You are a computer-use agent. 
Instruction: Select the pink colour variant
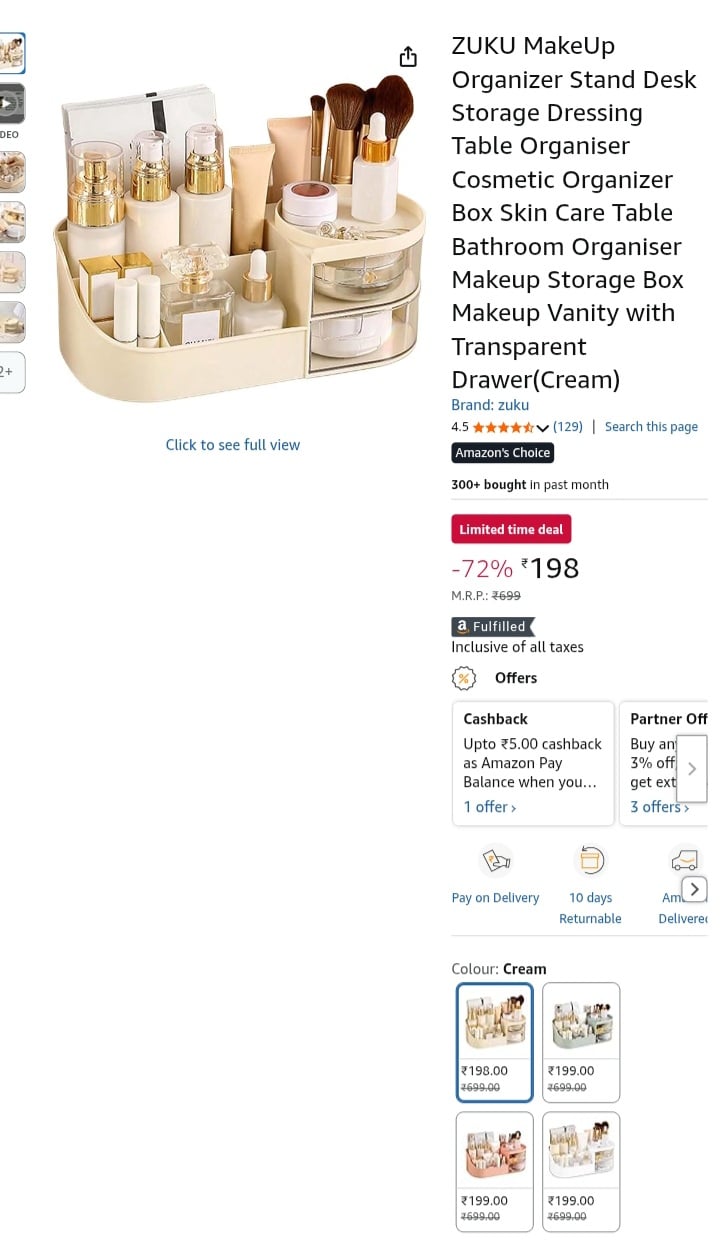pyautogui.click(x=494, y=1172)
